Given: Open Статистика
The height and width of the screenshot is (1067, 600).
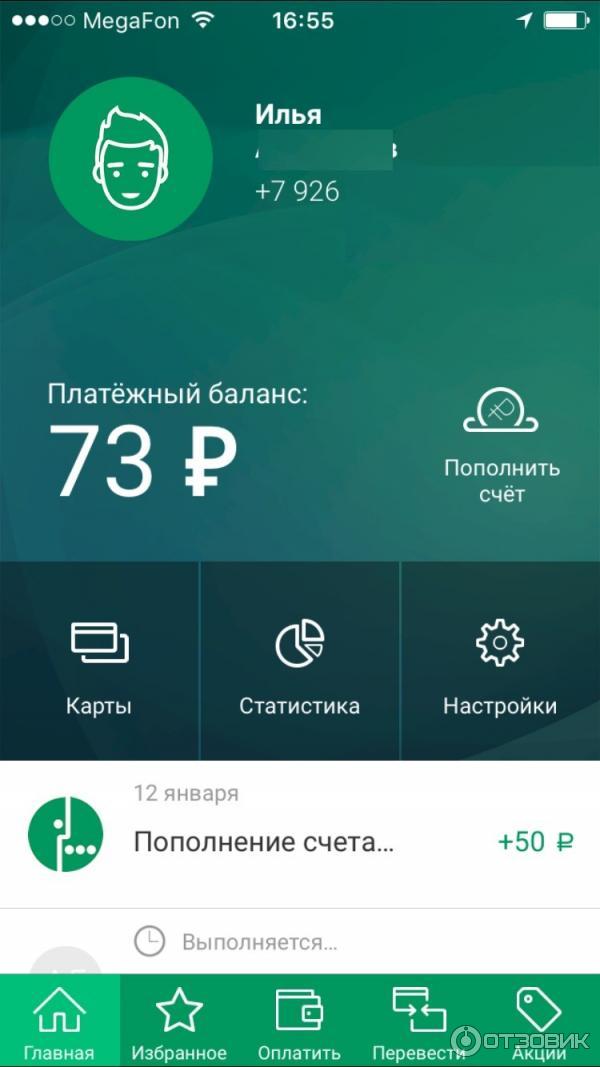Looking at the screenshot, I should coord(300,662).
